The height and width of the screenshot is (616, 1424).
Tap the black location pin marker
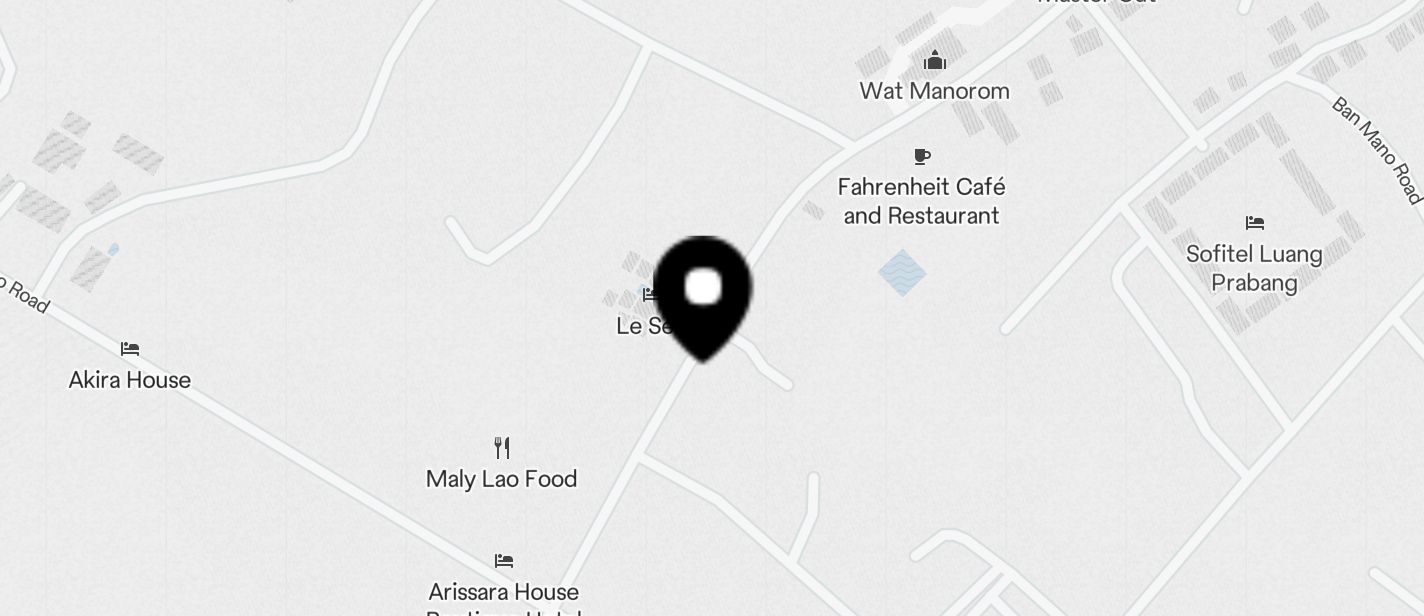click(x=703, y=291)
